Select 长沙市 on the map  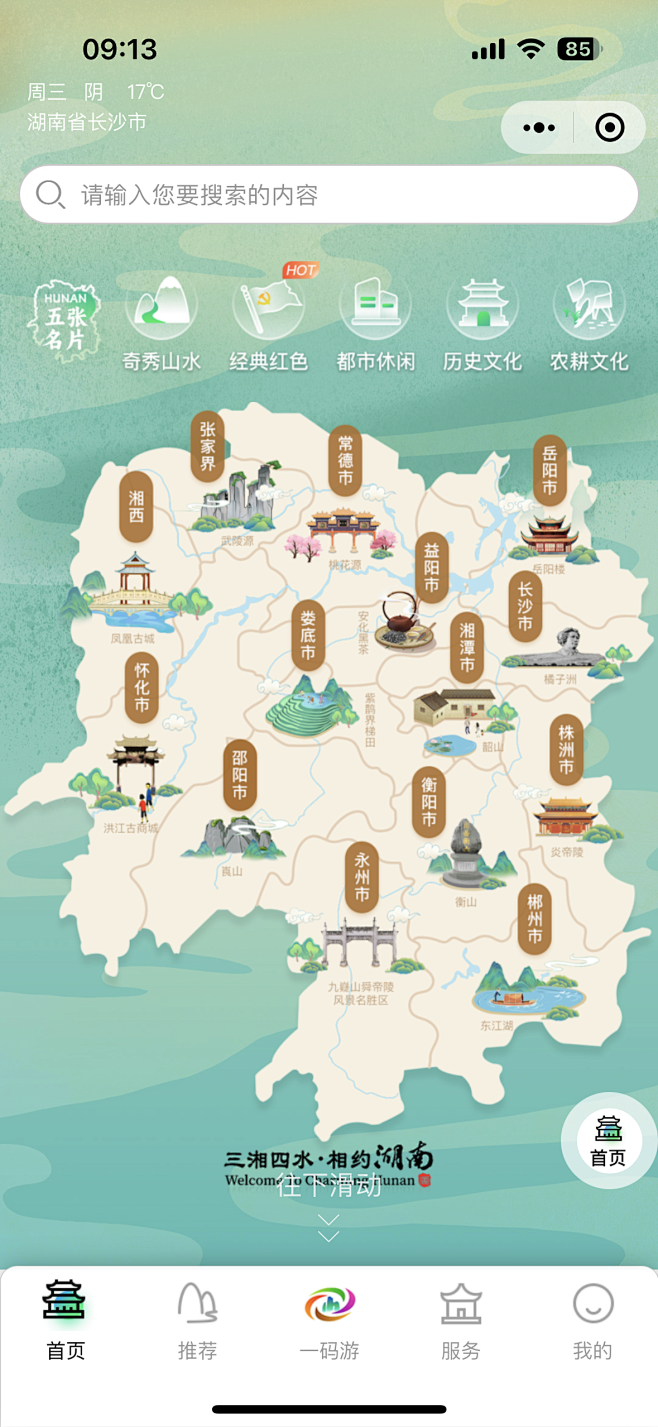click(525, 608)
